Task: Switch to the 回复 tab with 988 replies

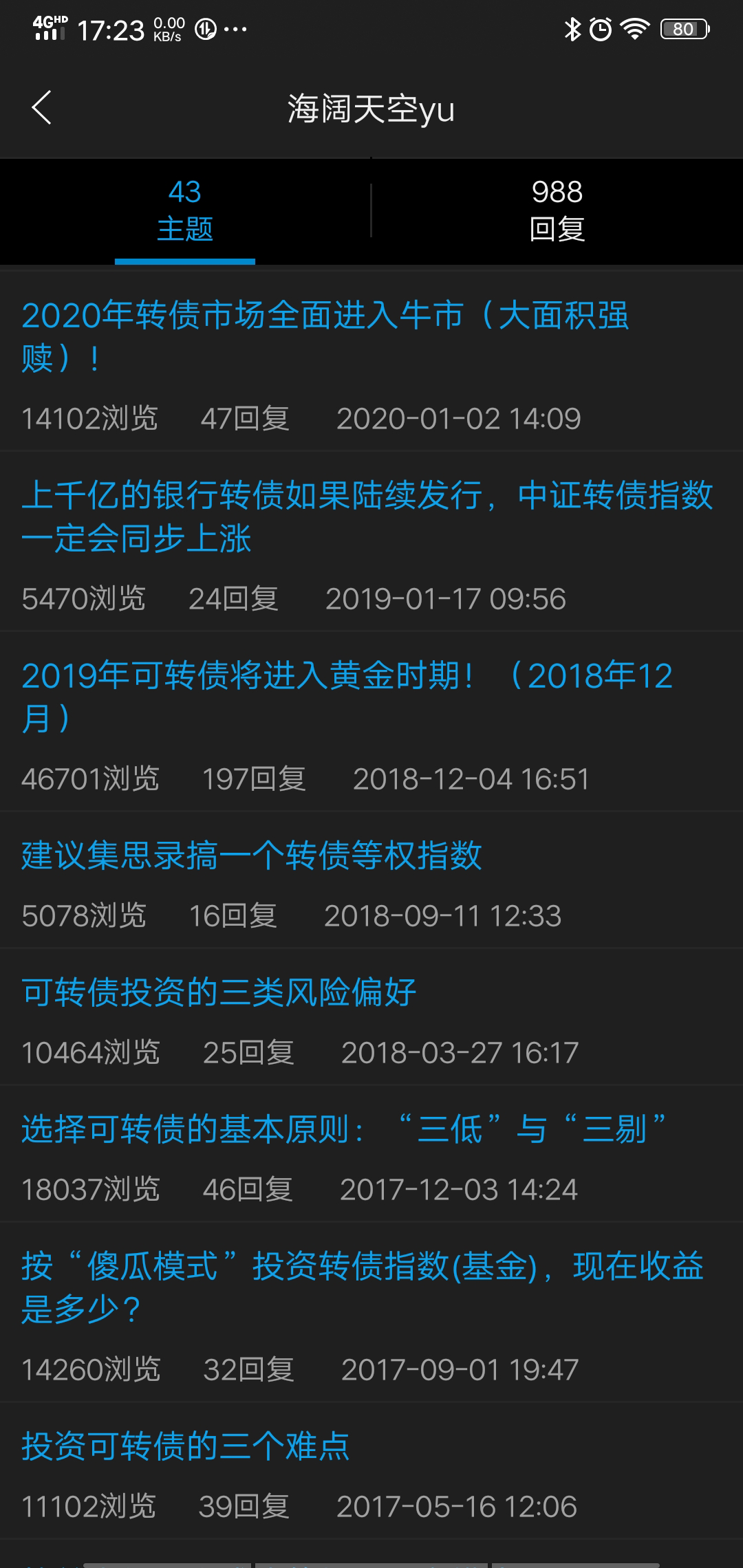Action: coord(557,210)
